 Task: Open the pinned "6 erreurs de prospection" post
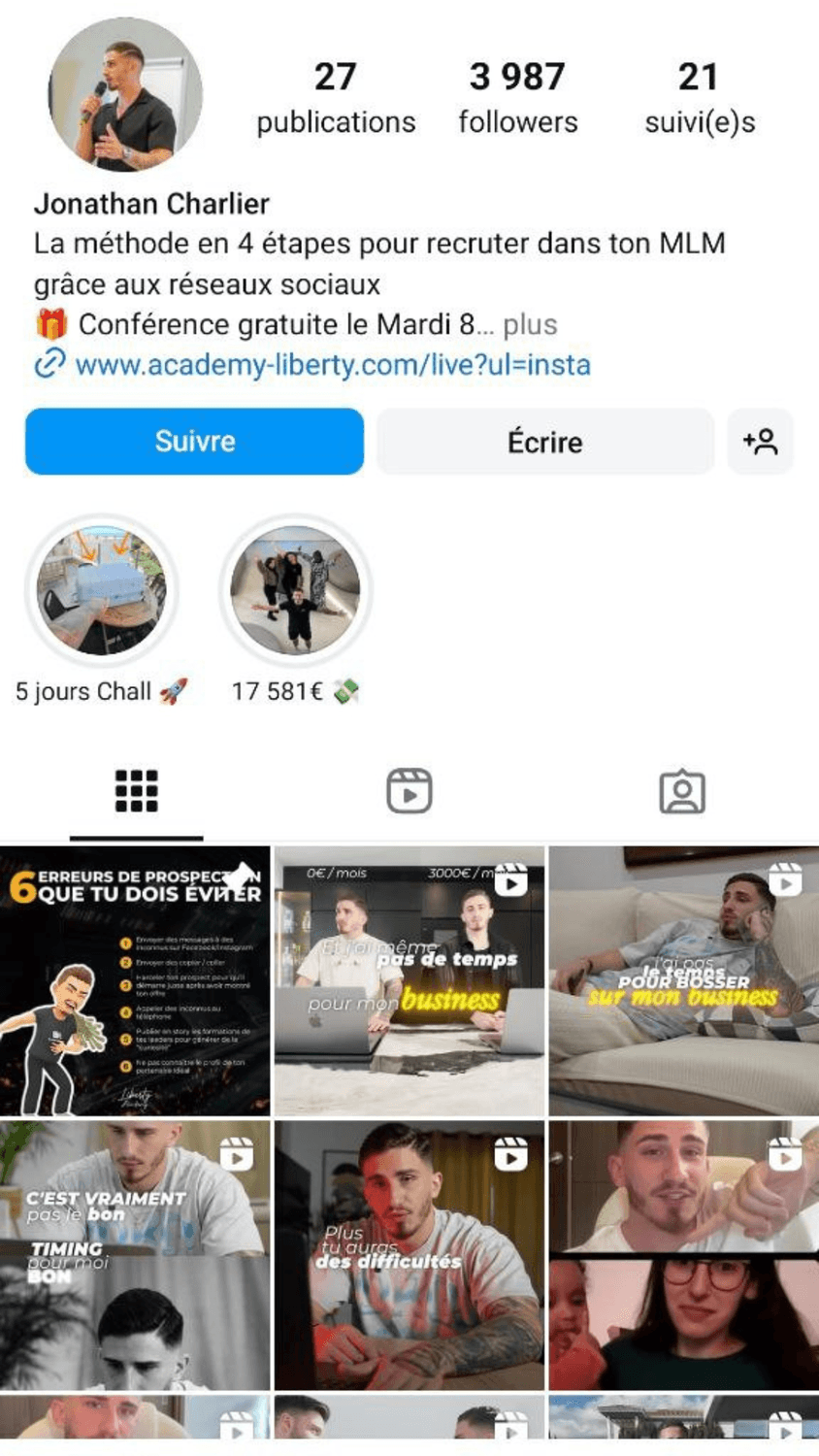tap(135, 980)
